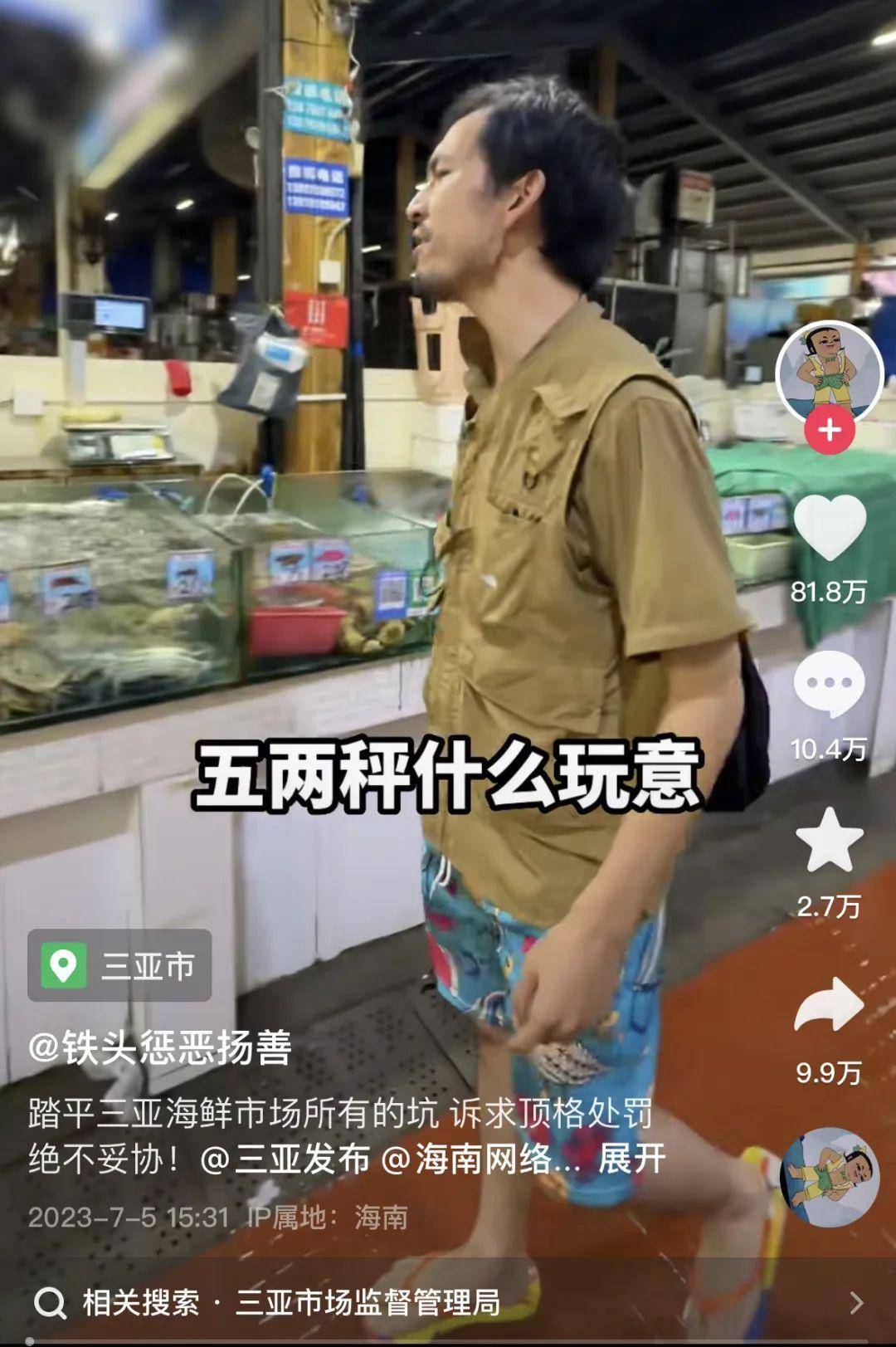Open the @三亚发布 mention
The image size is (896, 1347).
[x=285, y=1158]
